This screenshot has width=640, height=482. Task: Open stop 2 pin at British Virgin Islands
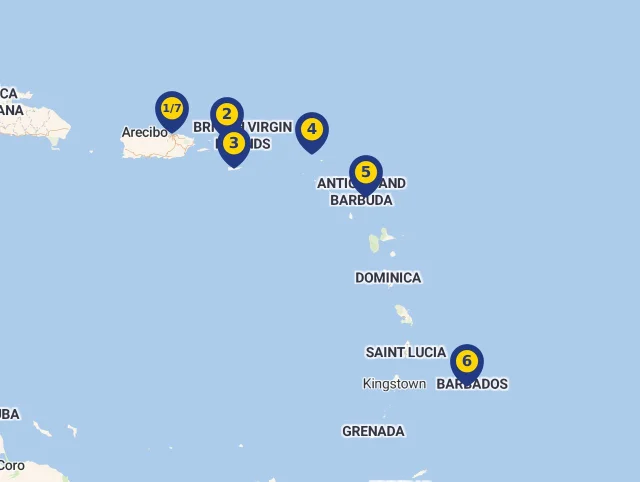(x=227, y=114)
